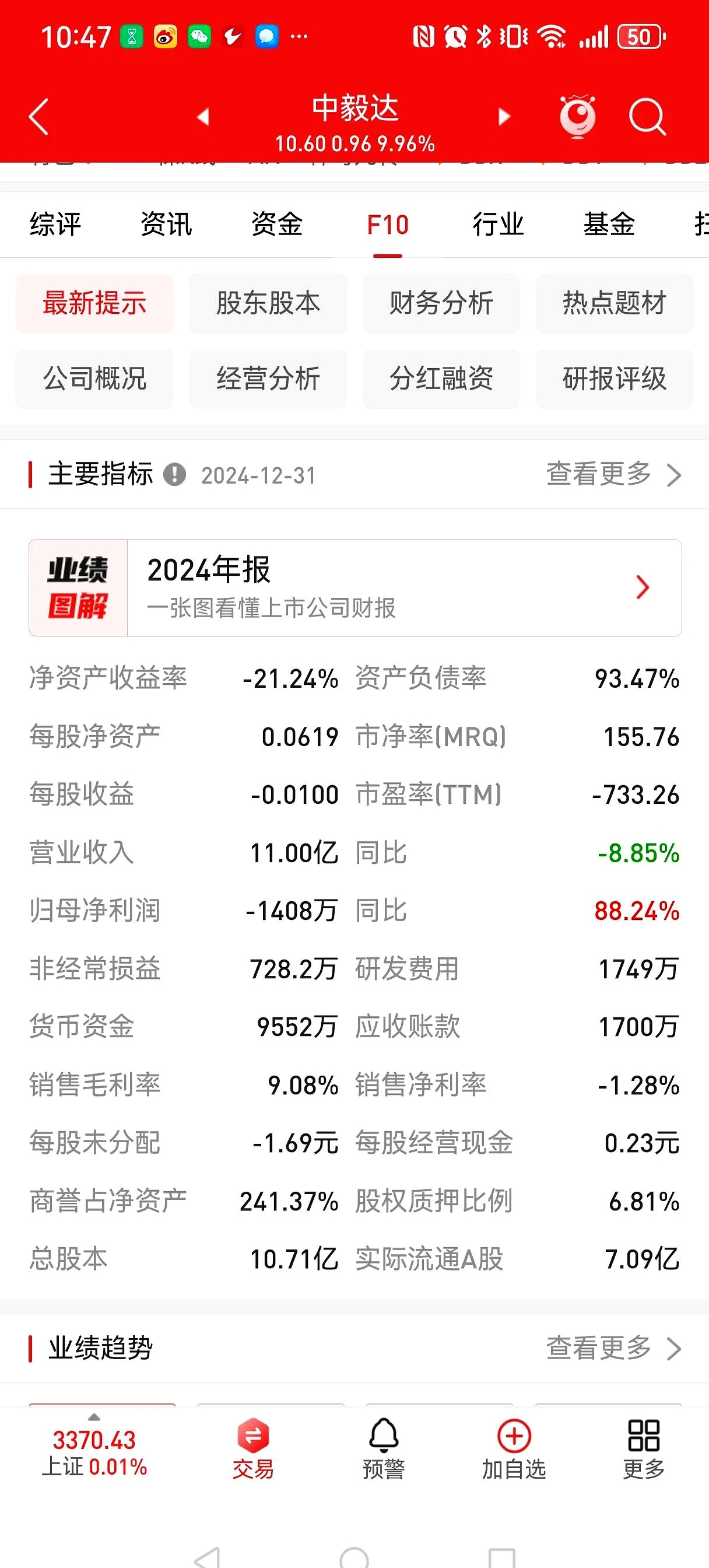This screenshot has width=709, height=1568.
Task: Open the 2024年报 performance infographic chevron
Action: click(x=641, y=587)
